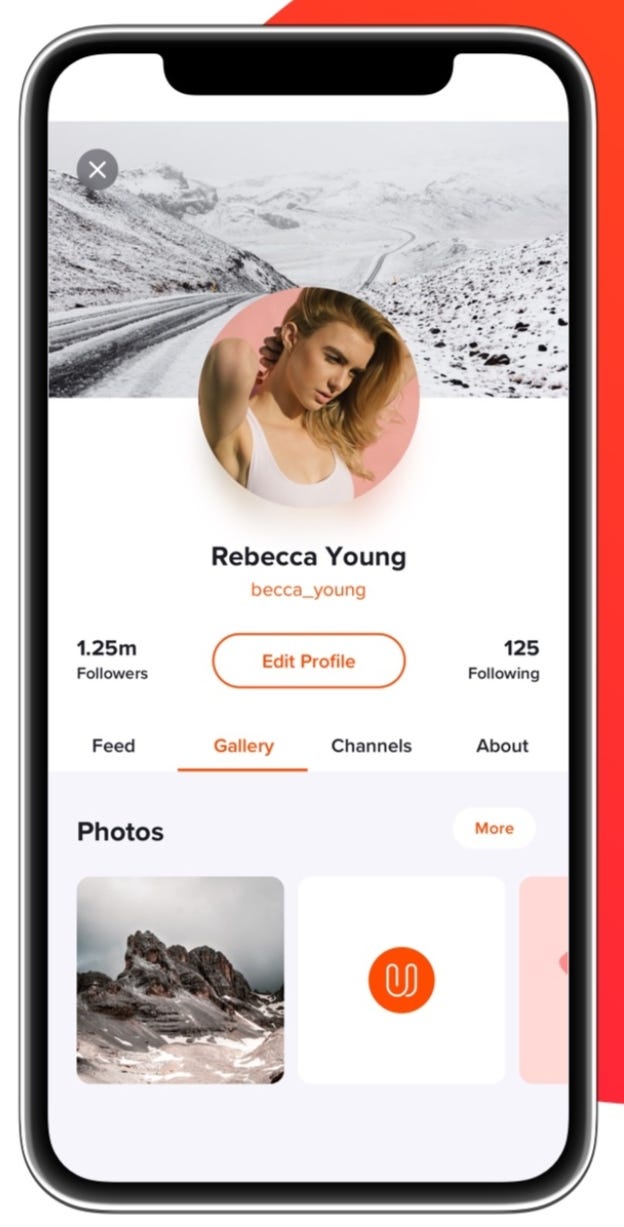Go to the Channels tab
Screen dimensions: 624x1227
tap(371, 746)
